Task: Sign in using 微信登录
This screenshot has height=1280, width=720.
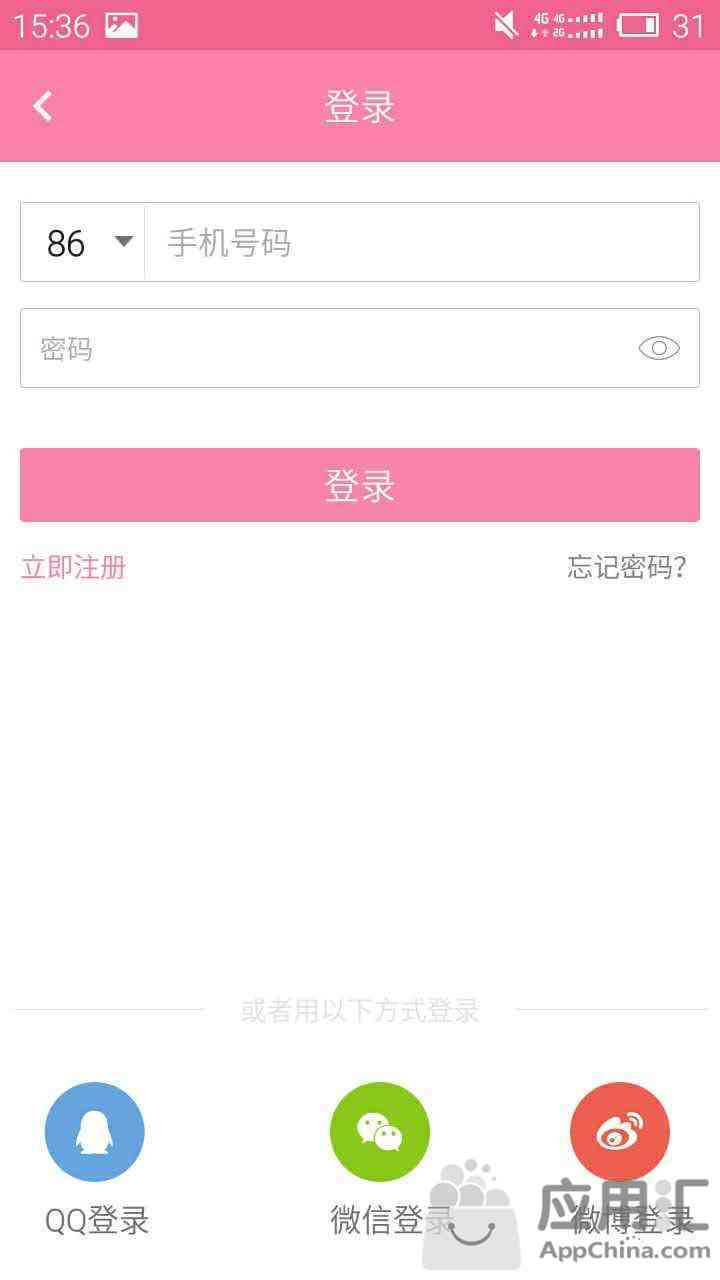Action: [x=380, y=1133]
